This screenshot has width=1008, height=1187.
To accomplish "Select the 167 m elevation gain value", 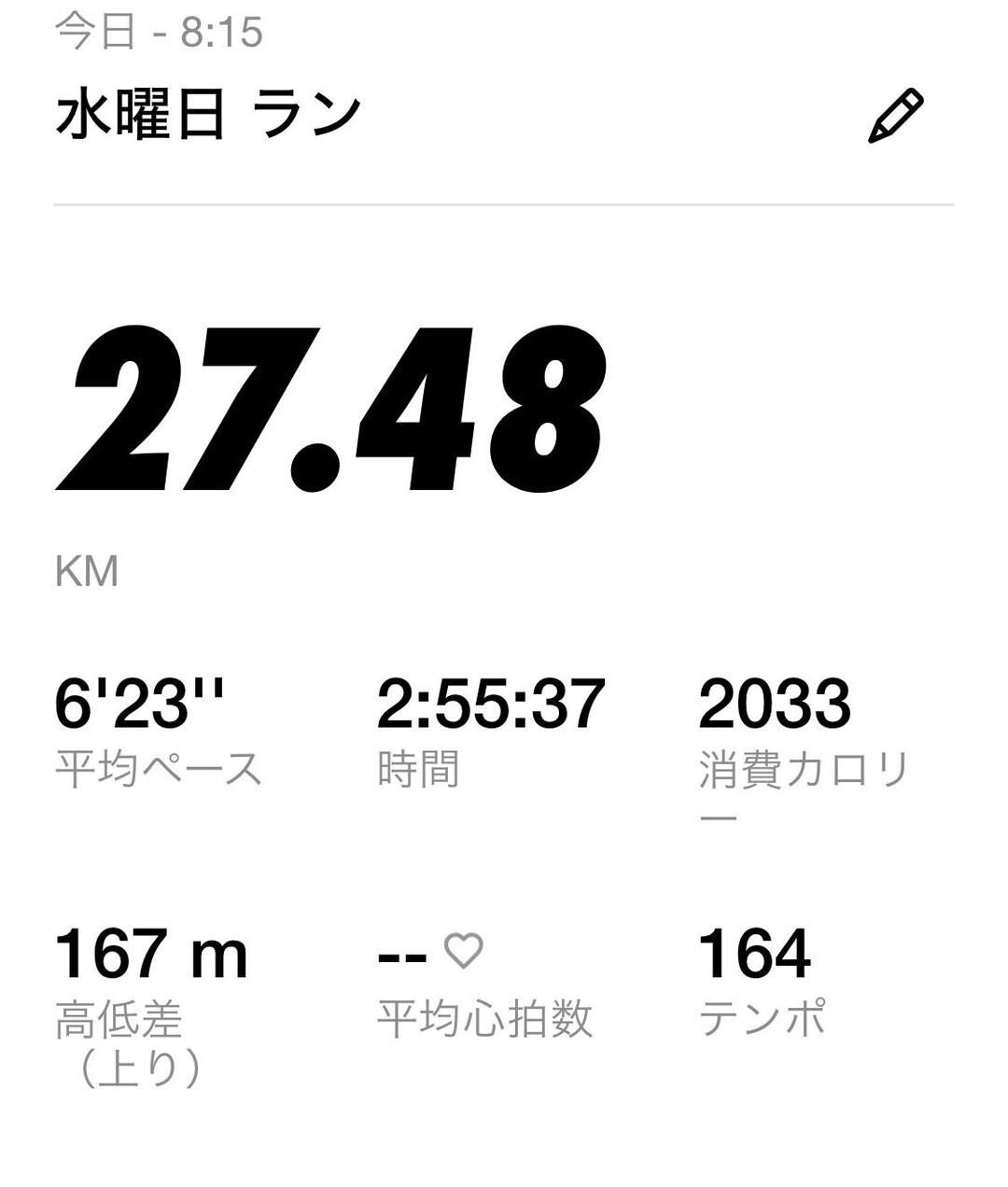I will [152, 954].
